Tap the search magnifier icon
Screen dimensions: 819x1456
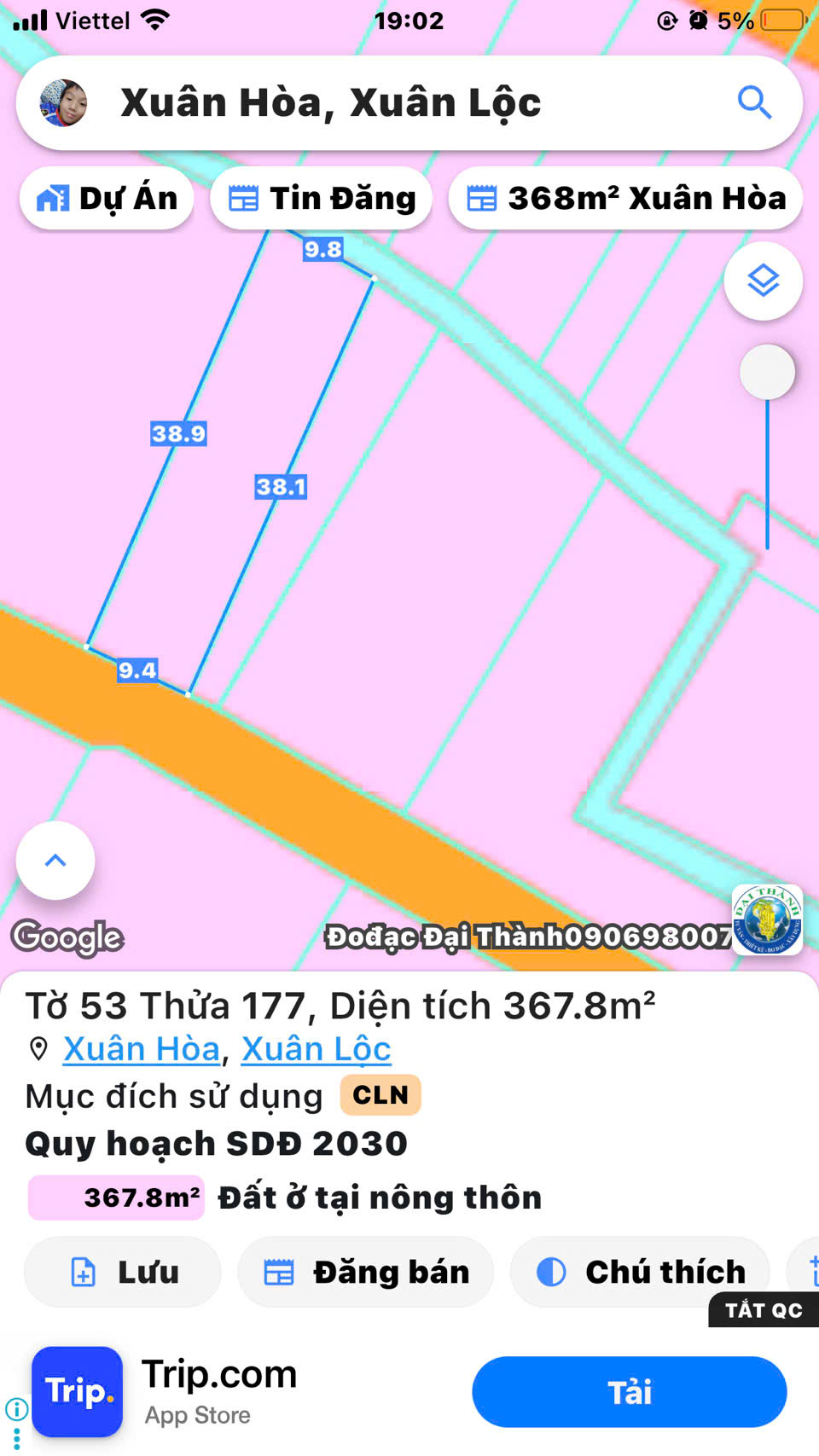[x=754, y=103]
